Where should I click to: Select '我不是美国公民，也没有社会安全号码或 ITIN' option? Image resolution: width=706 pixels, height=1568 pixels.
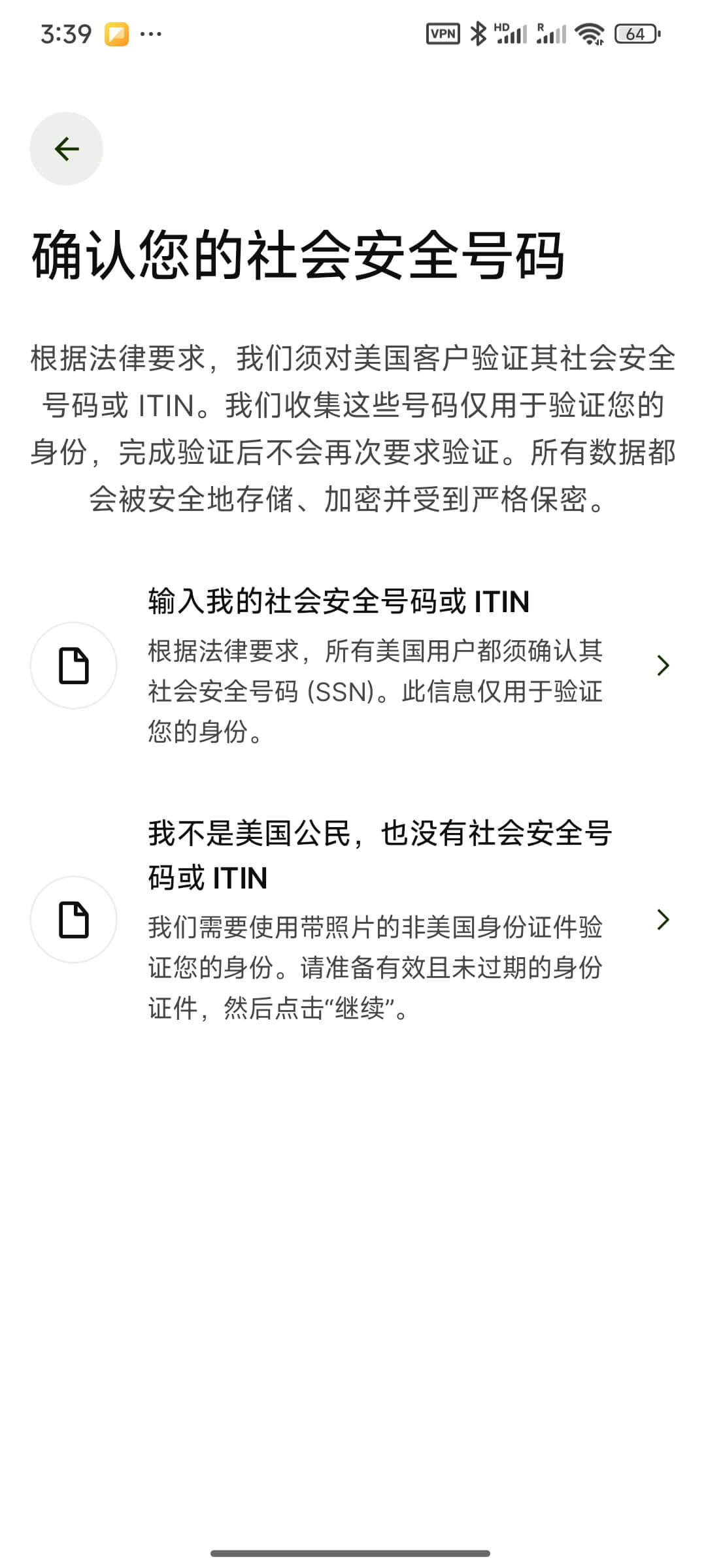tap(353, 919)
